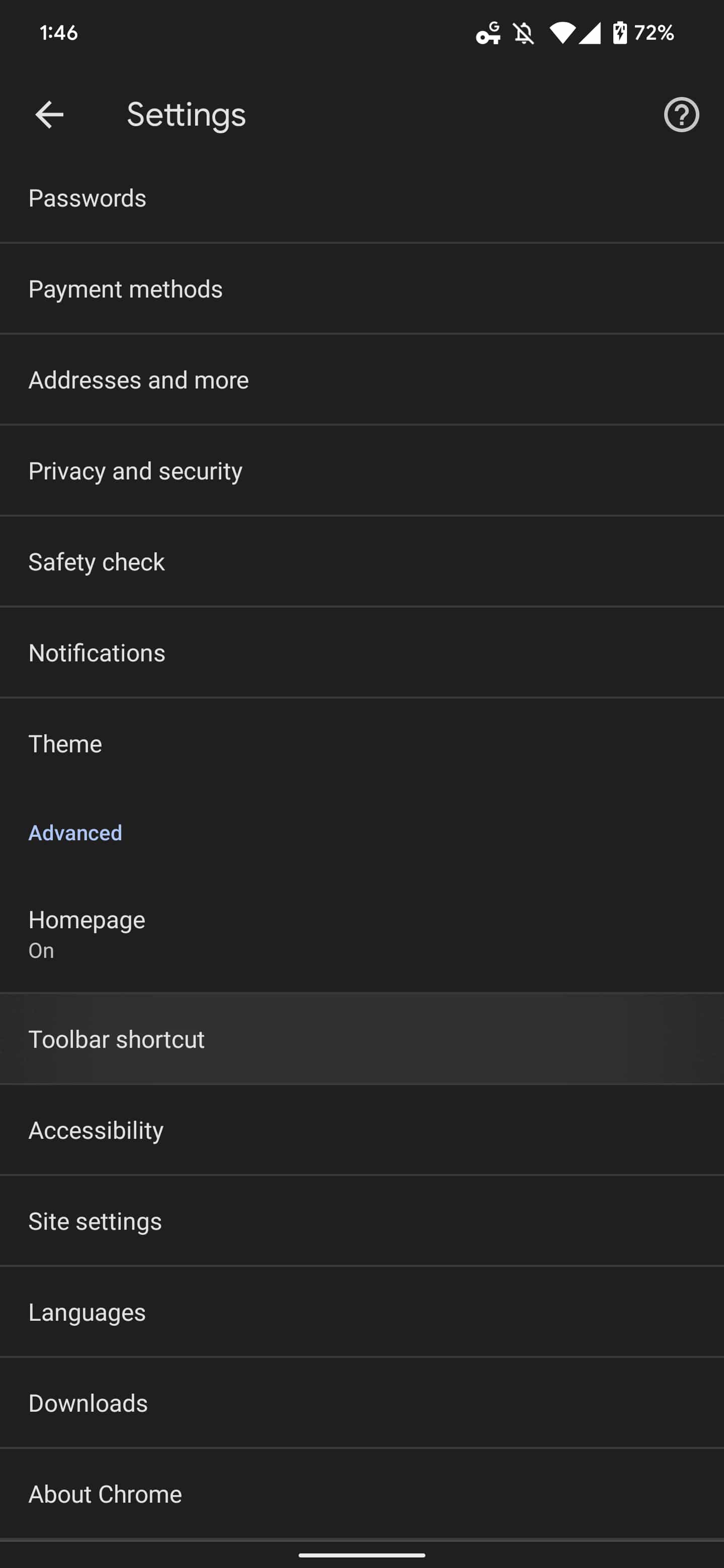Open Notifications settings
The height and width of the screenshot is (1568, 724).
tap(361, 652)
